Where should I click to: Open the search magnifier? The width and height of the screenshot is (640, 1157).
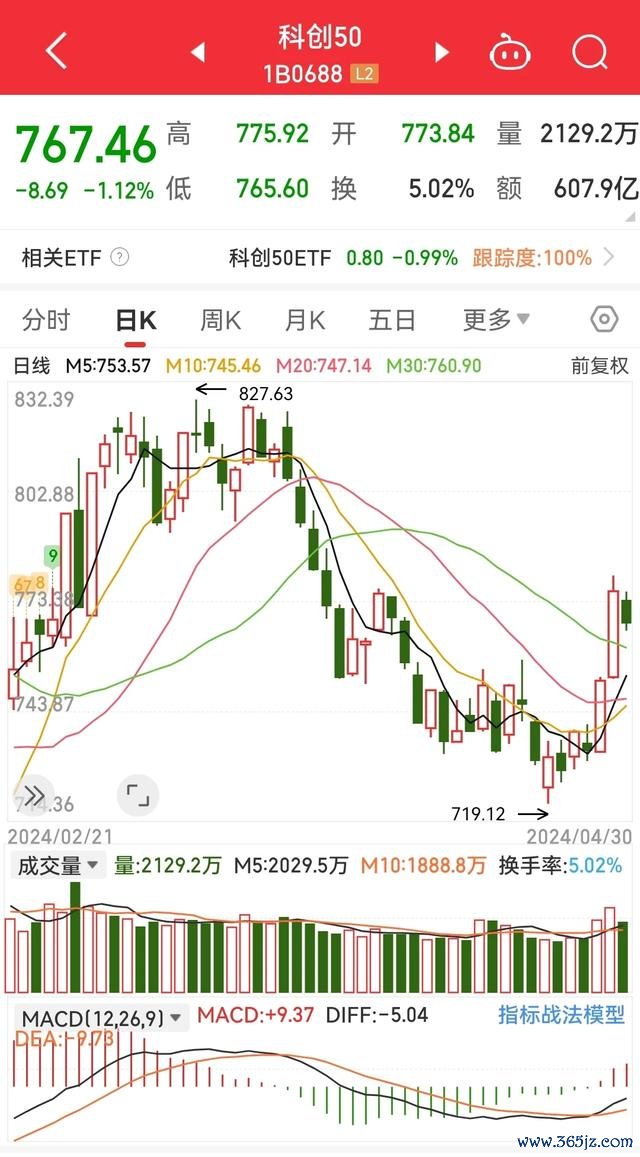(x=590, y=52)
